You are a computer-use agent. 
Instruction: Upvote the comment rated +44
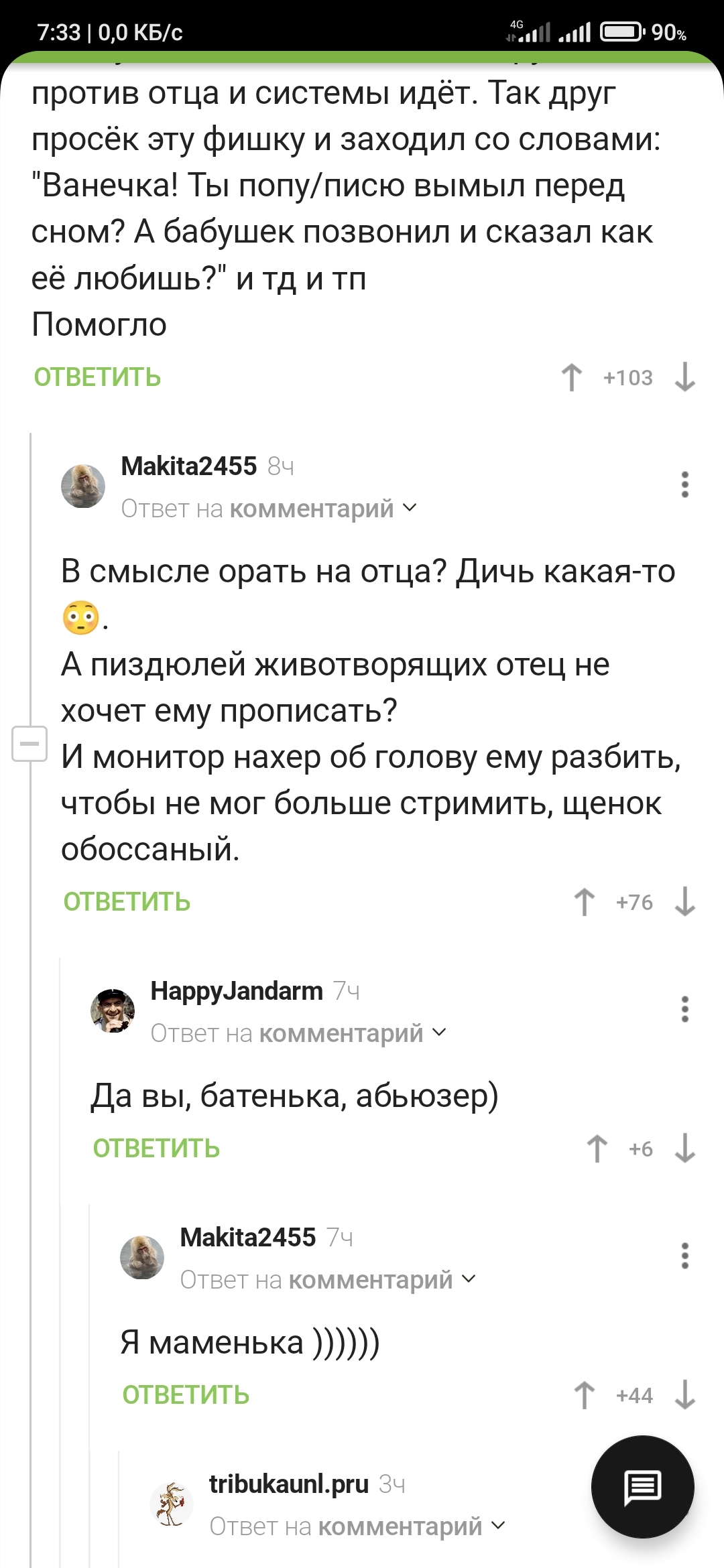[585, 1395]
